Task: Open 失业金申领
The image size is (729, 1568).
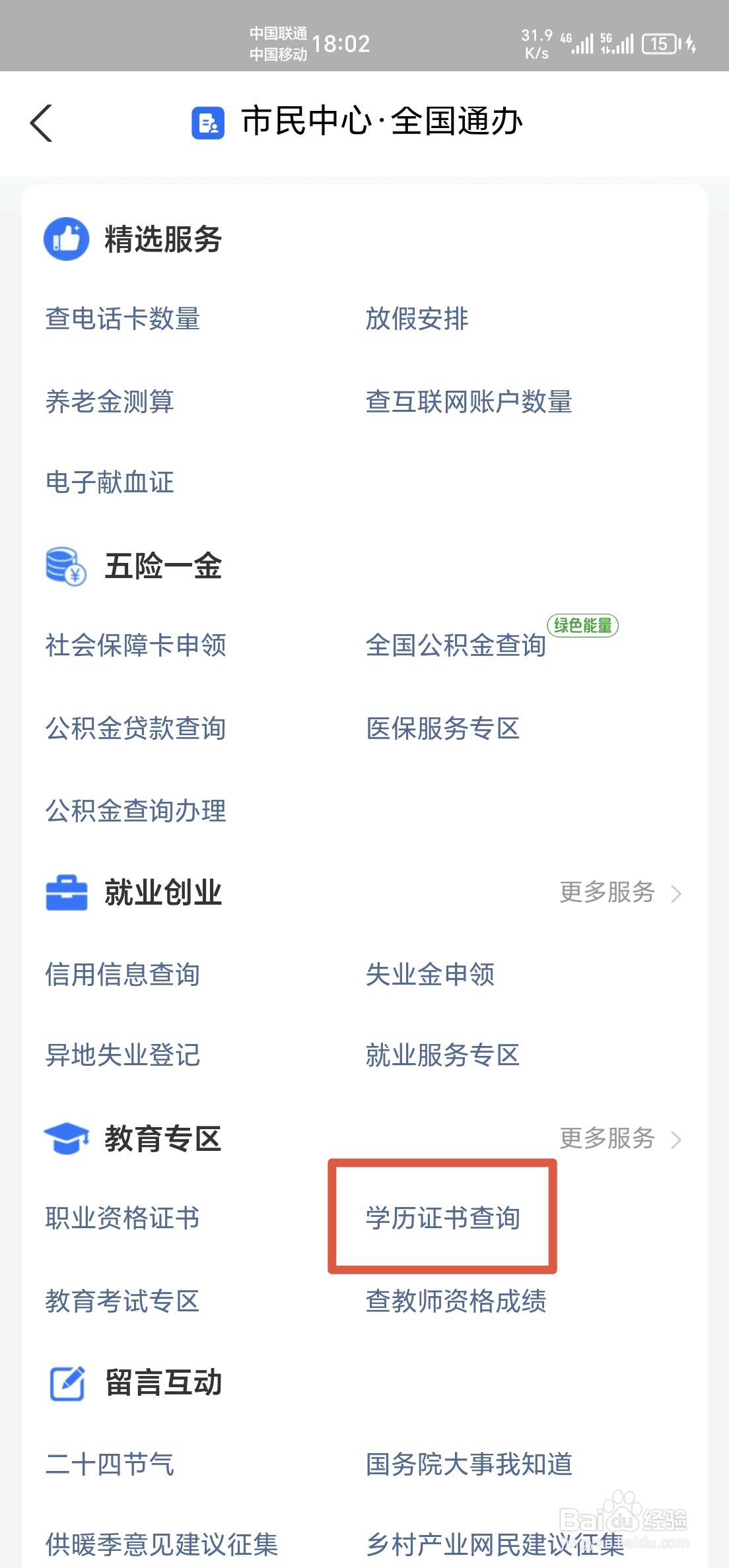Action: click(430, 975)
